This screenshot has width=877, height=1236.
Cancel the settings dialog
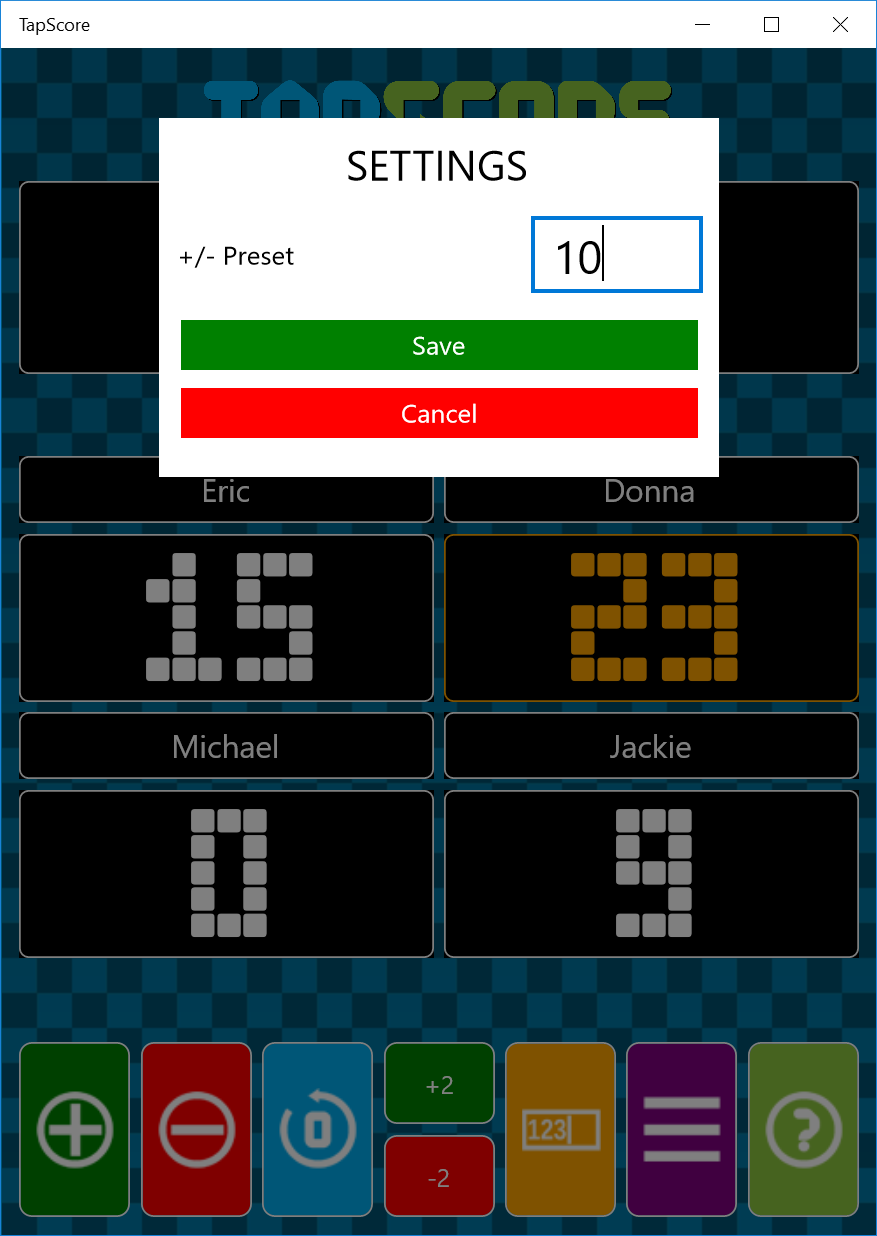[x=439, y=413]
